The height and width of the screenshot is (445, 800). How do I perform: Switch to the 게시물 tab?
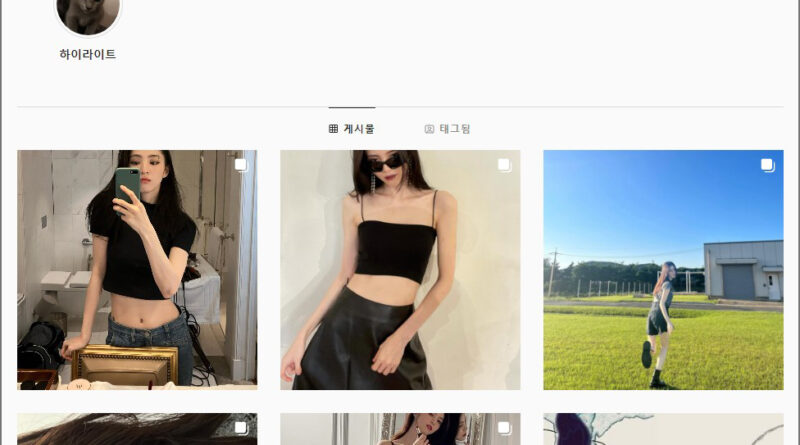(x=352, y=129)
